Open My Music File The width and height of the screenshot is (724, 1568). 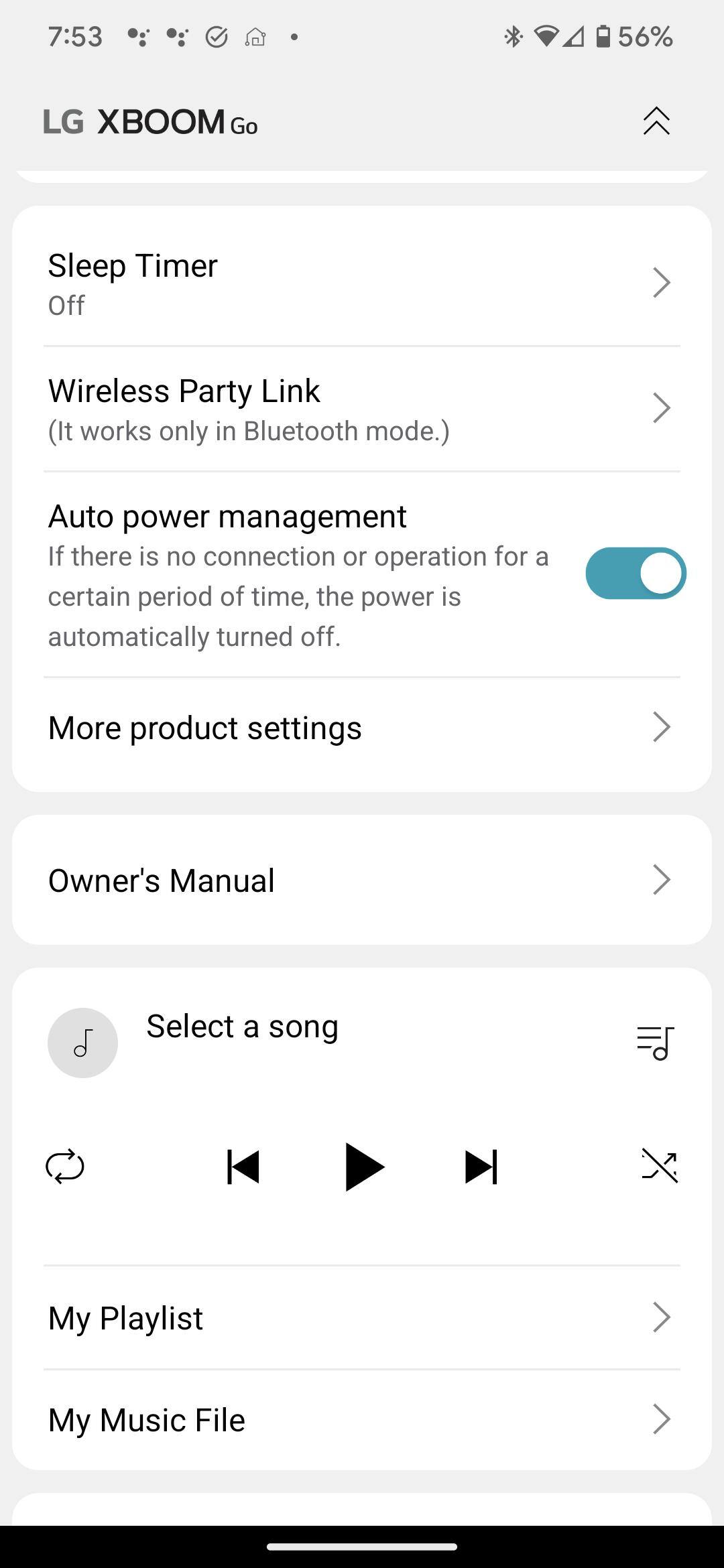point(362,1419)
